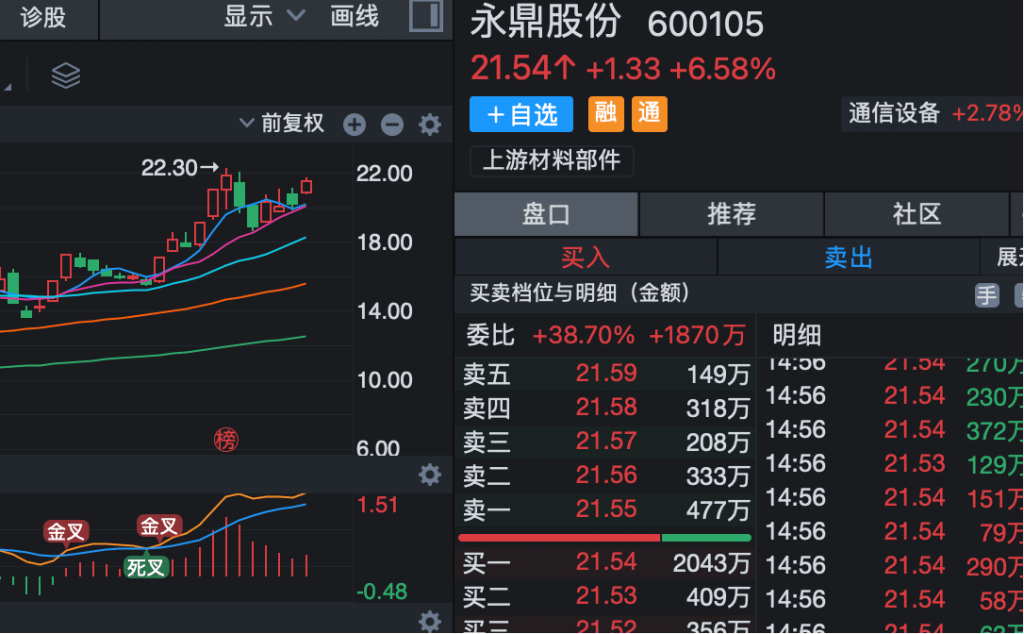Select the 画线 drawing tool
Image resolution: width=1024 pixels, height=634 pixels.
[354, 16]
